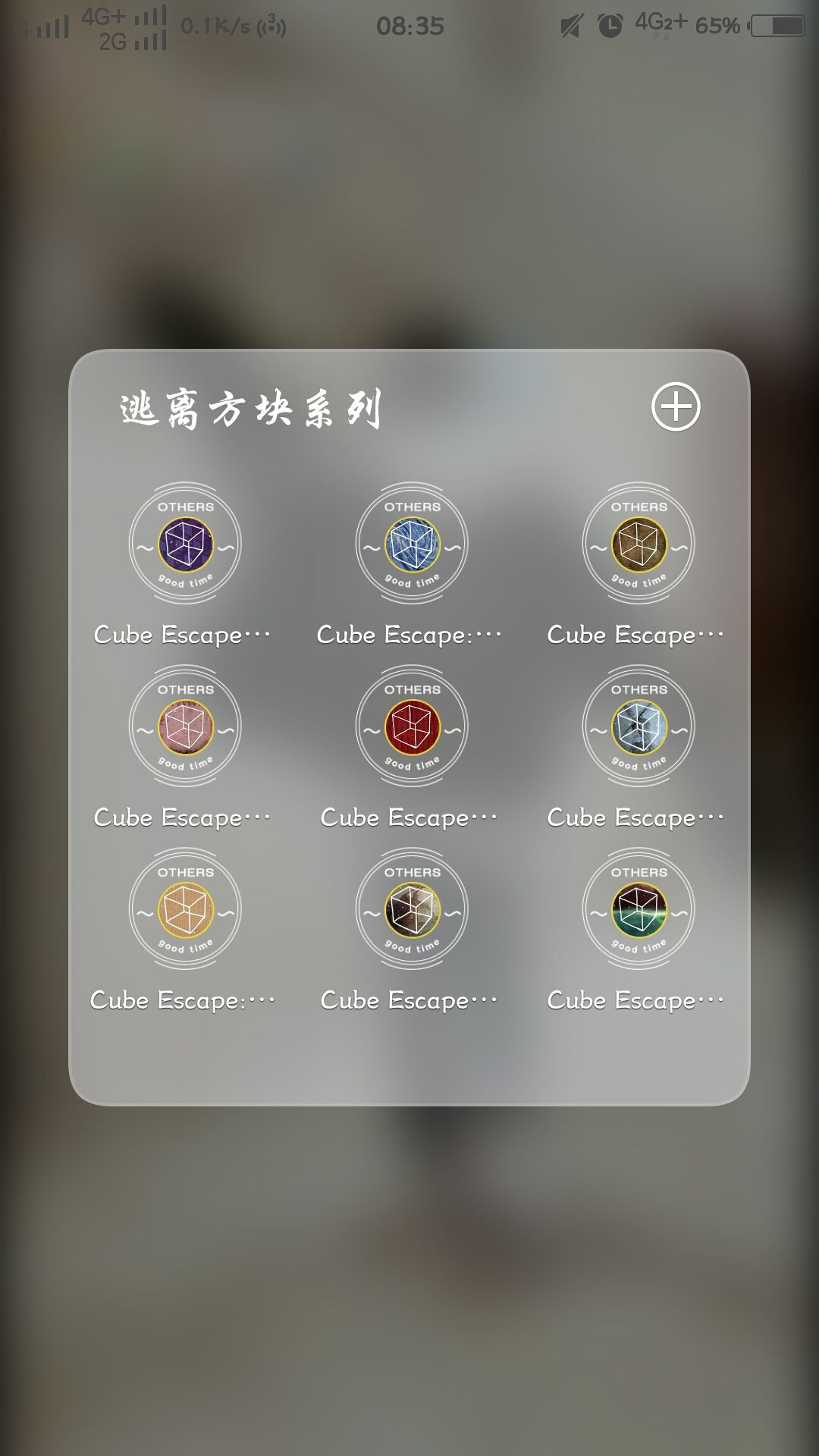This screenshot has height=1456, width=819.
Task: Launch the purple cube Cube Escape game
Action: coord(184,544)
